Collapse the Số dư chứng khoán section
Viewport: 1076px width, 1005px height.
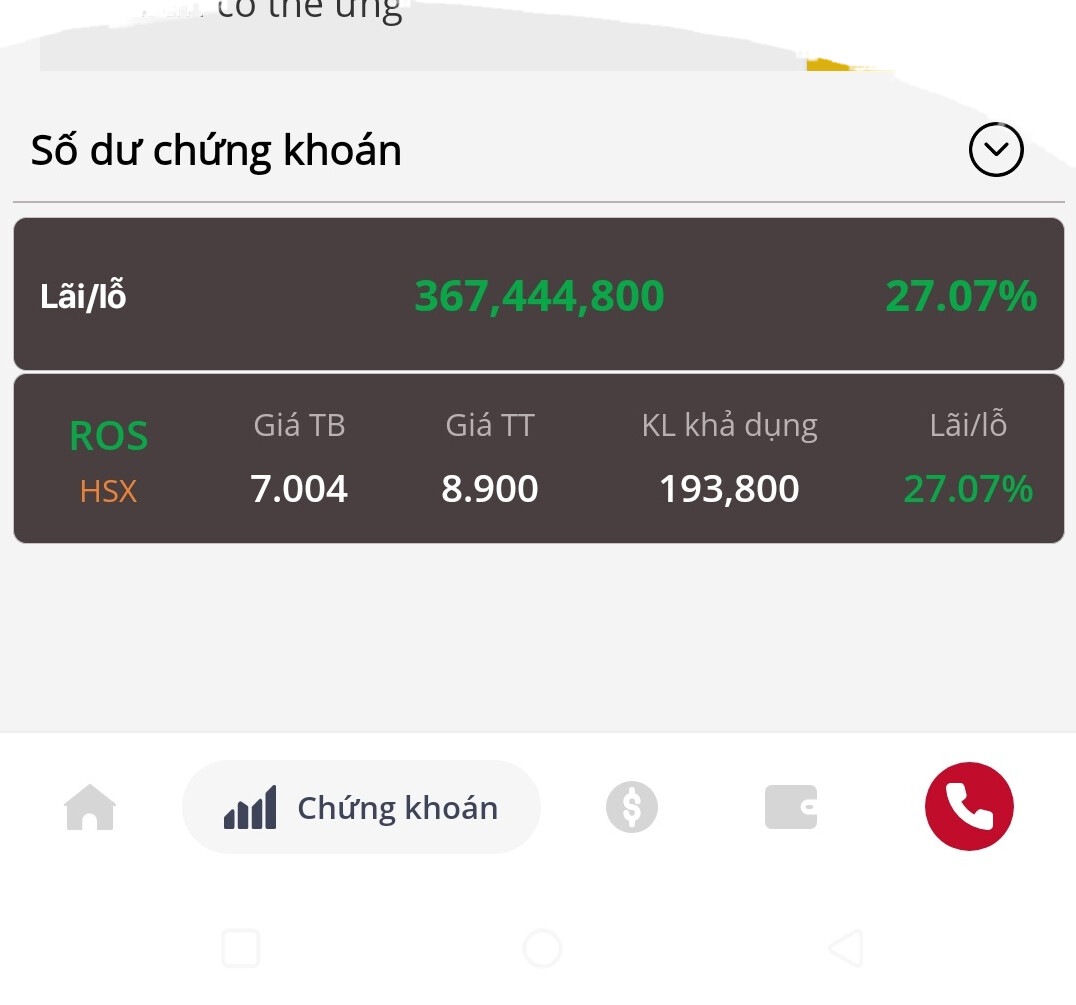coord(996,150)
